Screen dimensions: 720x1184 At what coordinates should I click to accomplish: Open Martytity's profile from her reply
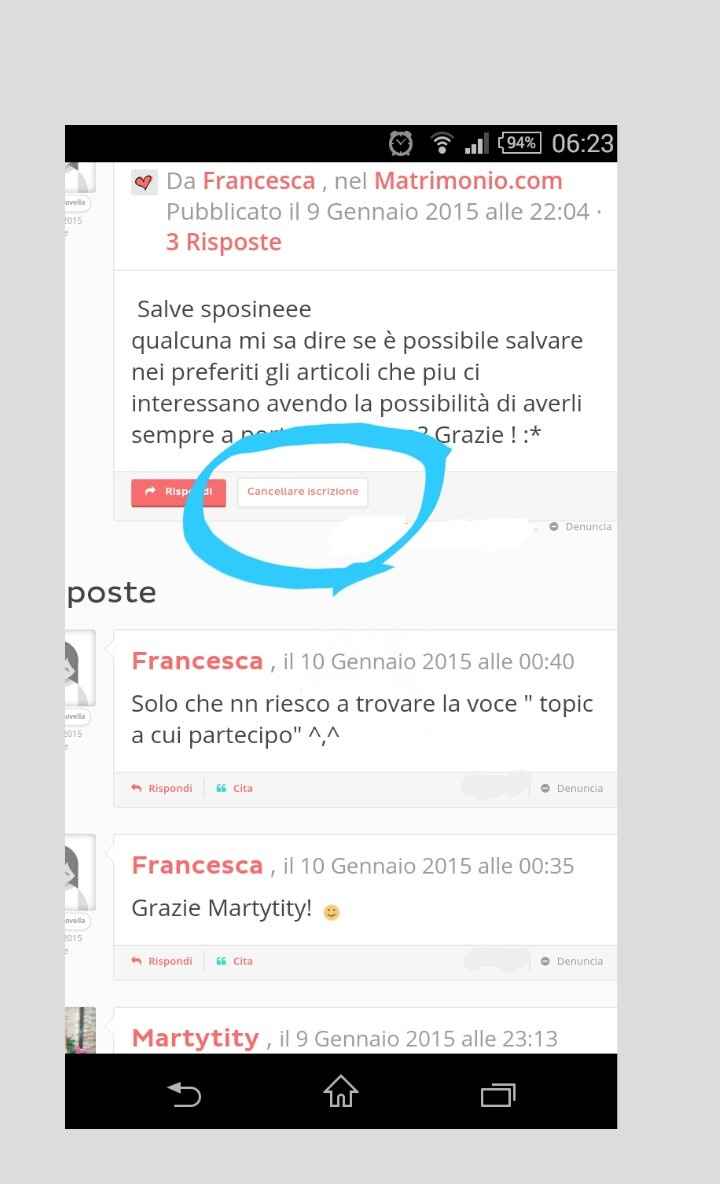click(x=195, y=1038)
